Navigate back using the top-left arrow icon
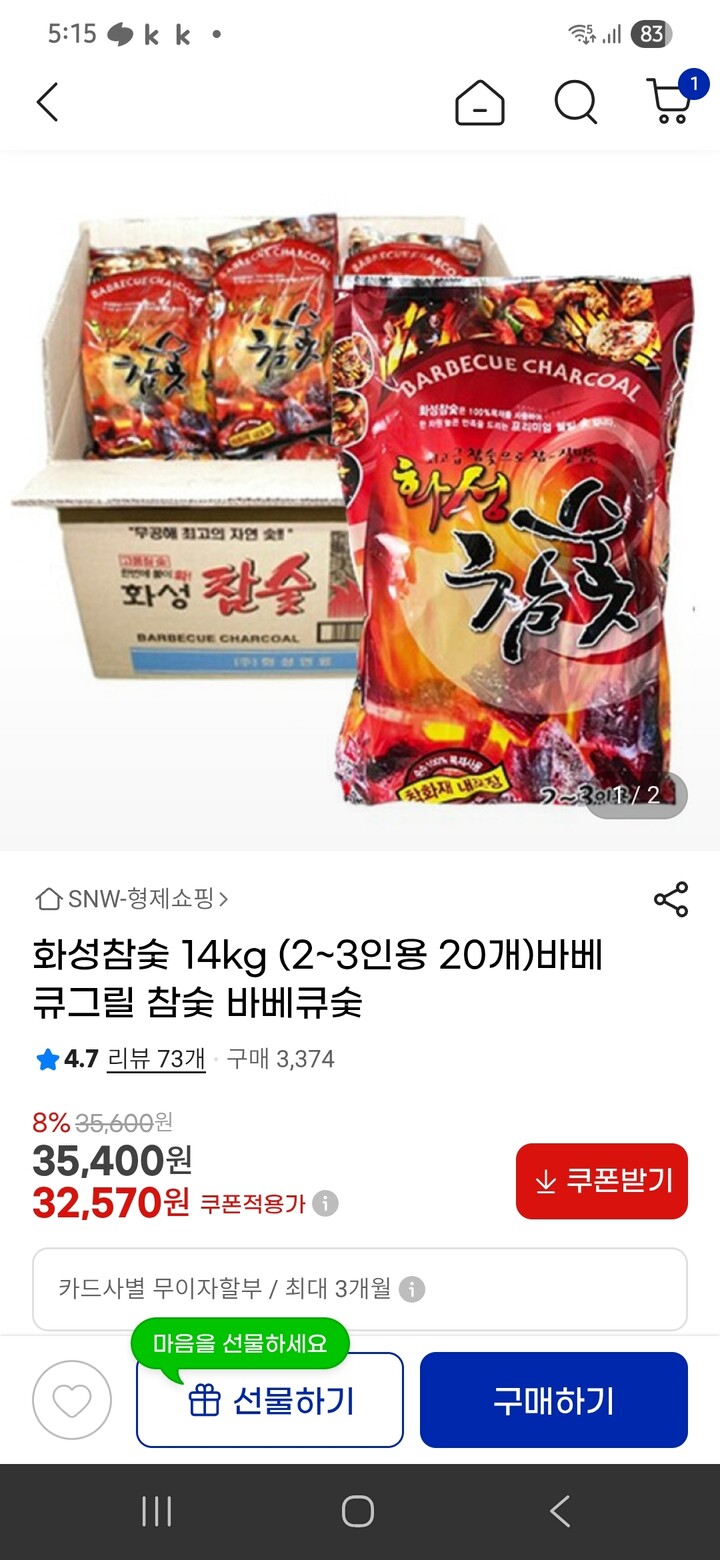 47,103
